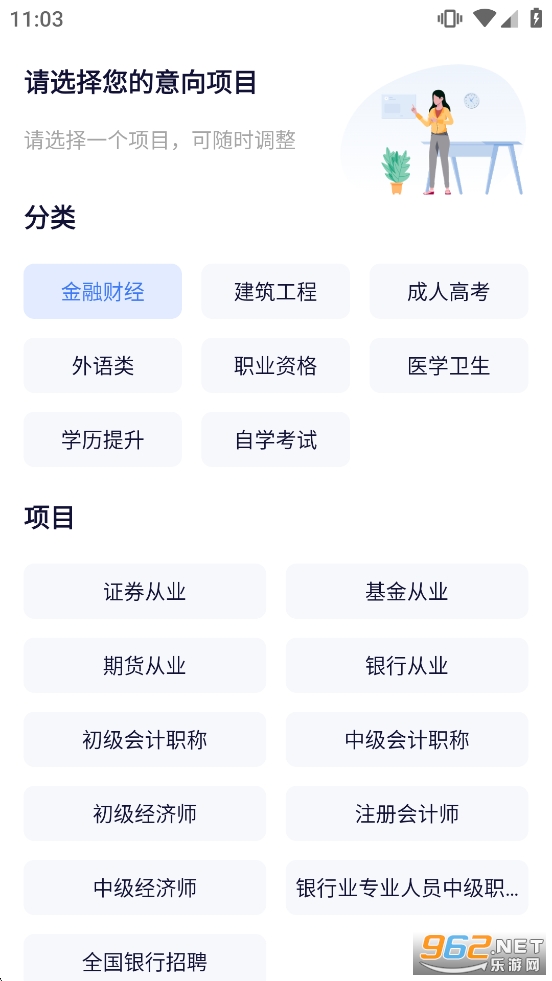Select the 金融财经 category chip

[x=103, y=292]
